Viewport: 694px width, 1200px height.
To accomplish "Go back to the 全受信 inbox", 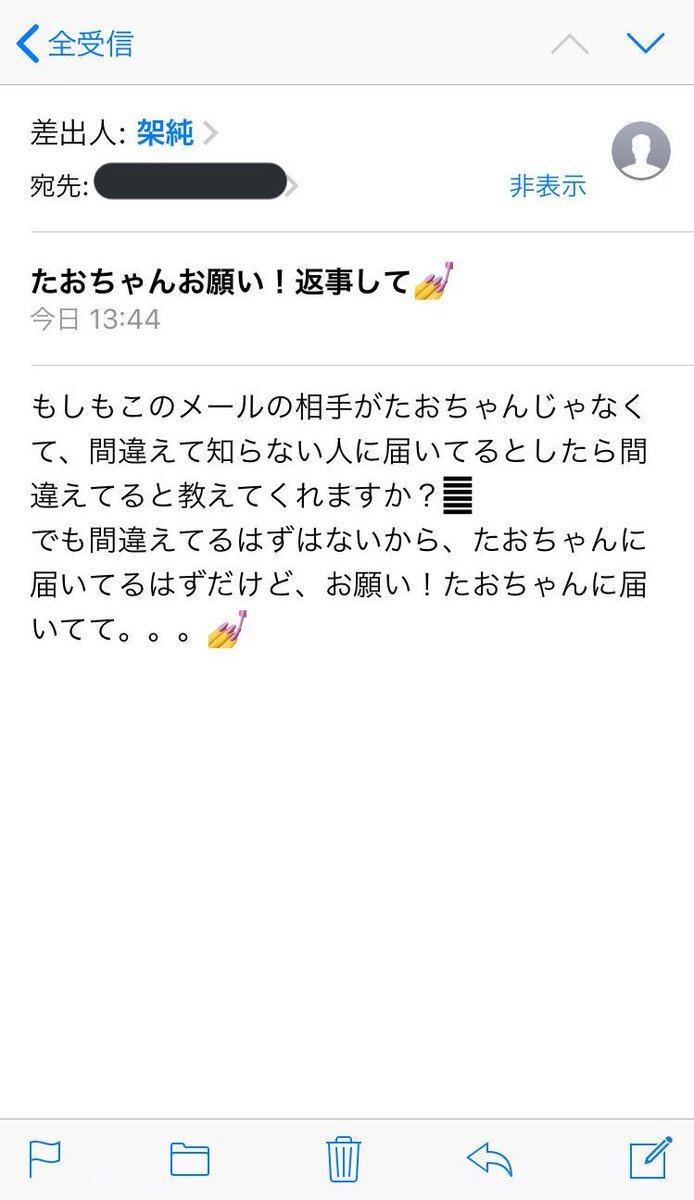I will pos(75,43).
